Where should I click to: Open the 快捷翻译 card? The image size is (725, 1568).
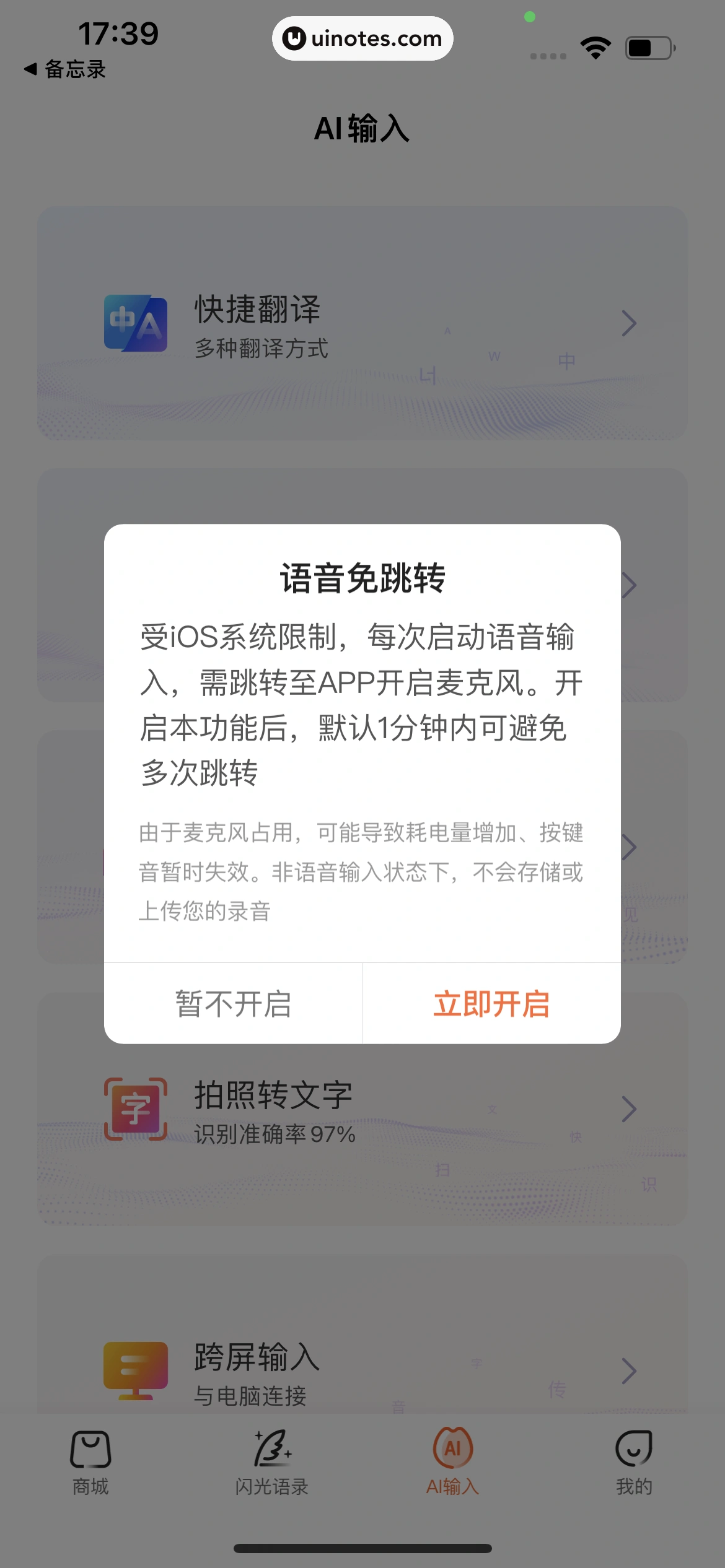tap(362, 323)
